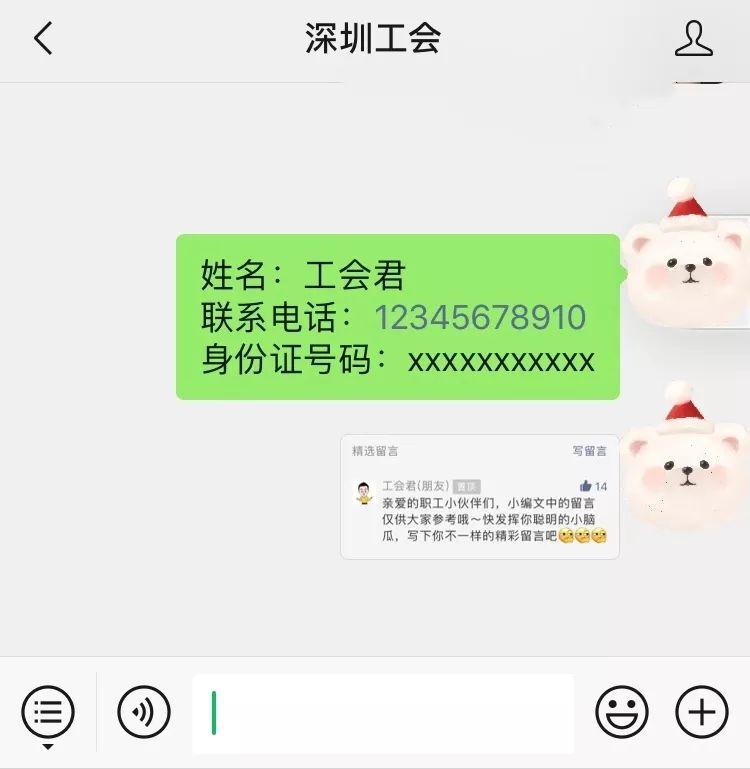Image resolution: width=750 pixels, height=769 pixels.
Task: Go back from the 深圳工会 chat
Action: pyautogui.click(x=43, y=39)
